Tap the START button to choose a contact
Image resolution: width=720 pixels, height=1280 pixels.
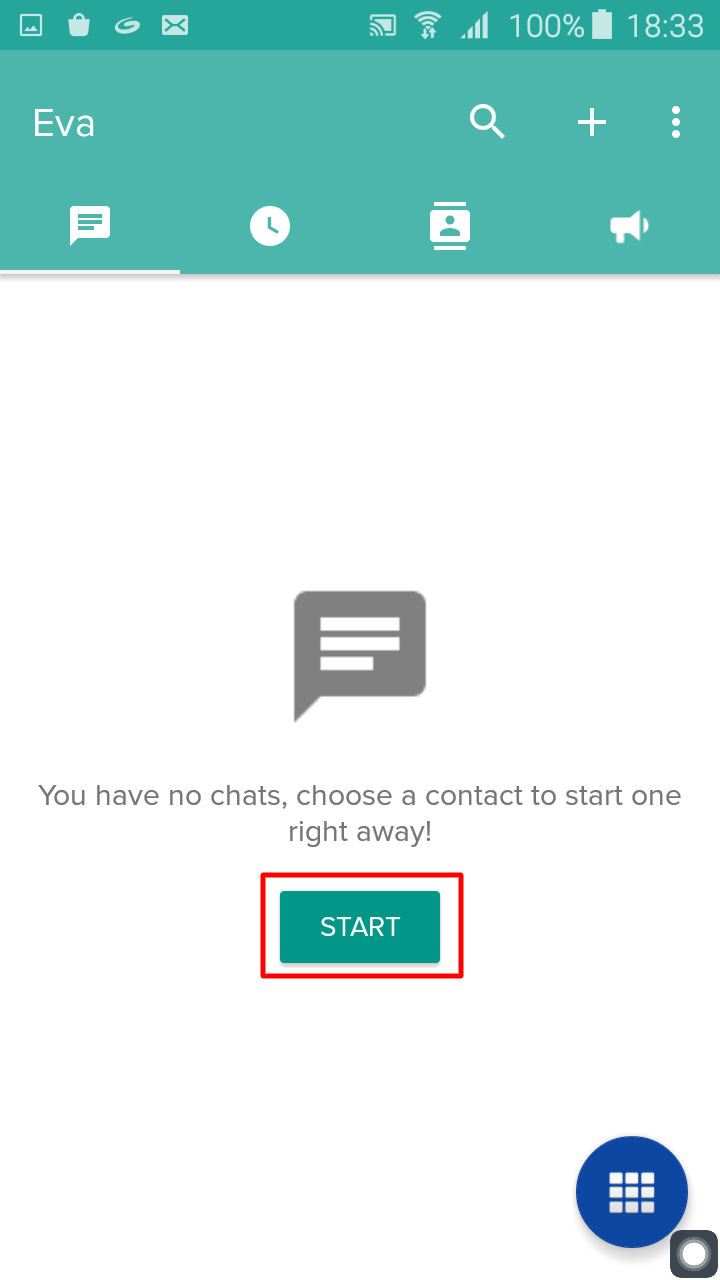click(360, 927)
